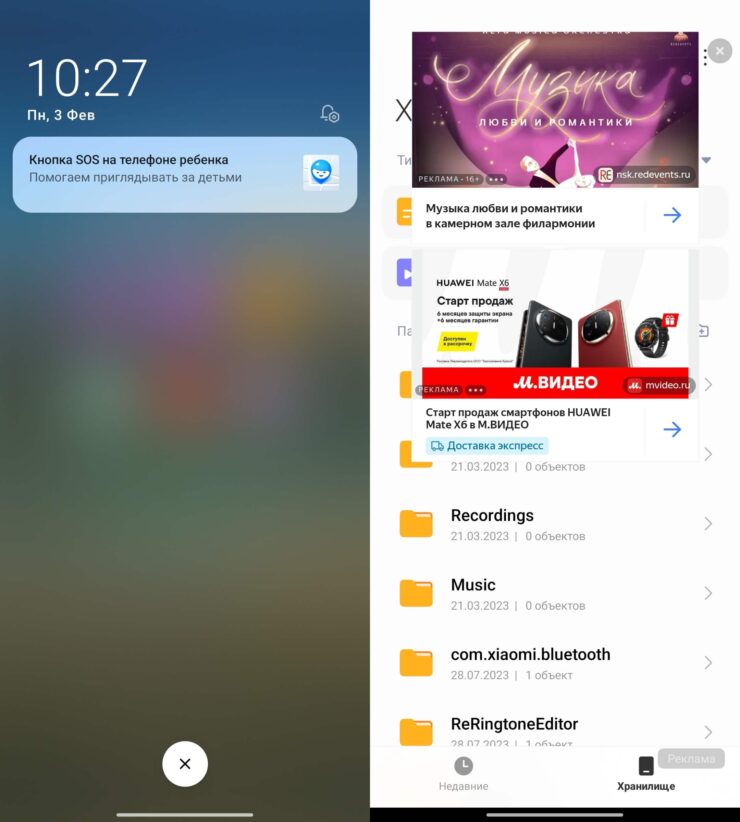This screenshot has height=822, width=740.
Task: Open the lock screen notification settings icon
Action: pyautogui.click(x=330, y=114)
